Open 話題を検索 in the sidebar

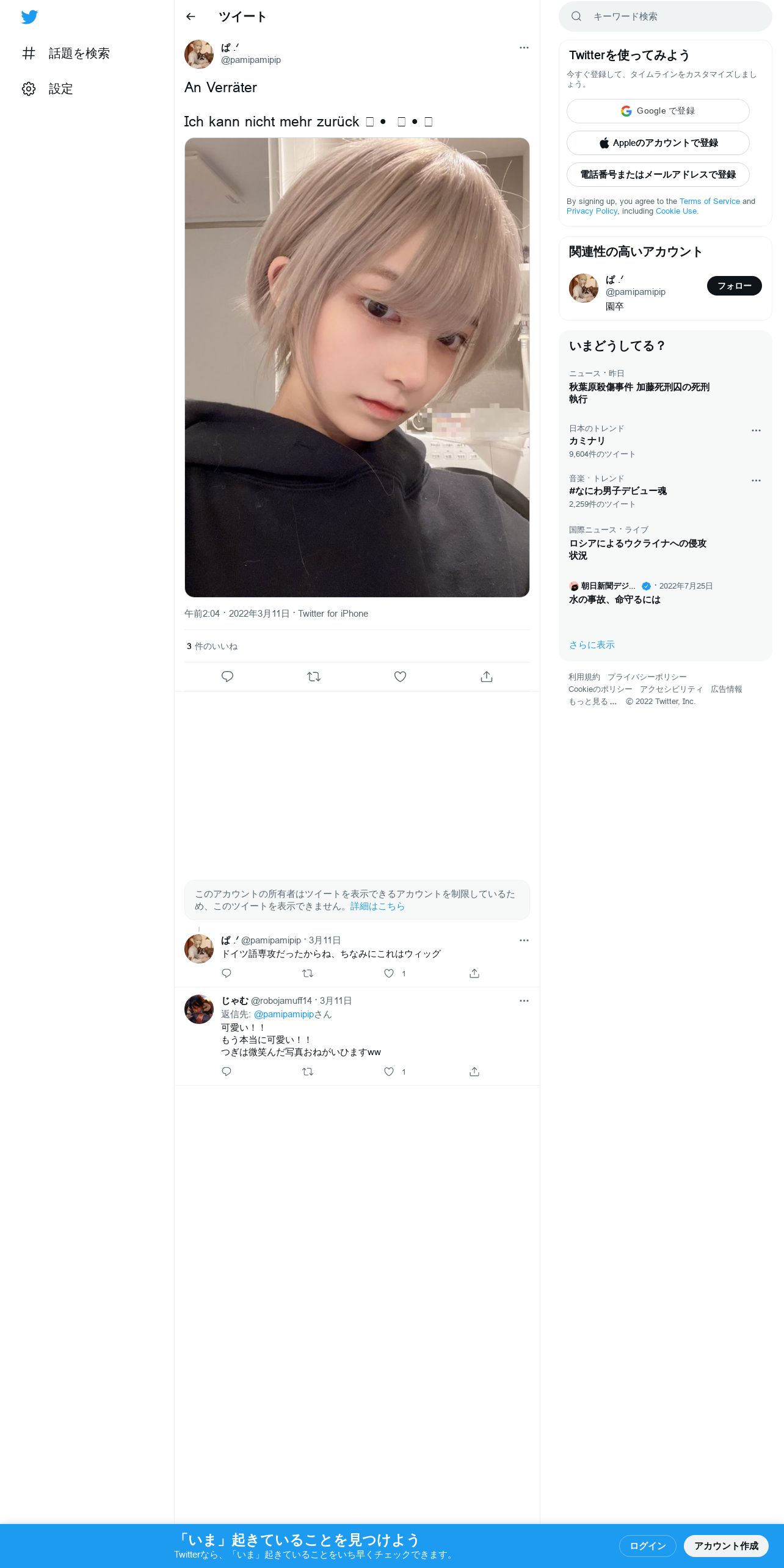(66, 54)
